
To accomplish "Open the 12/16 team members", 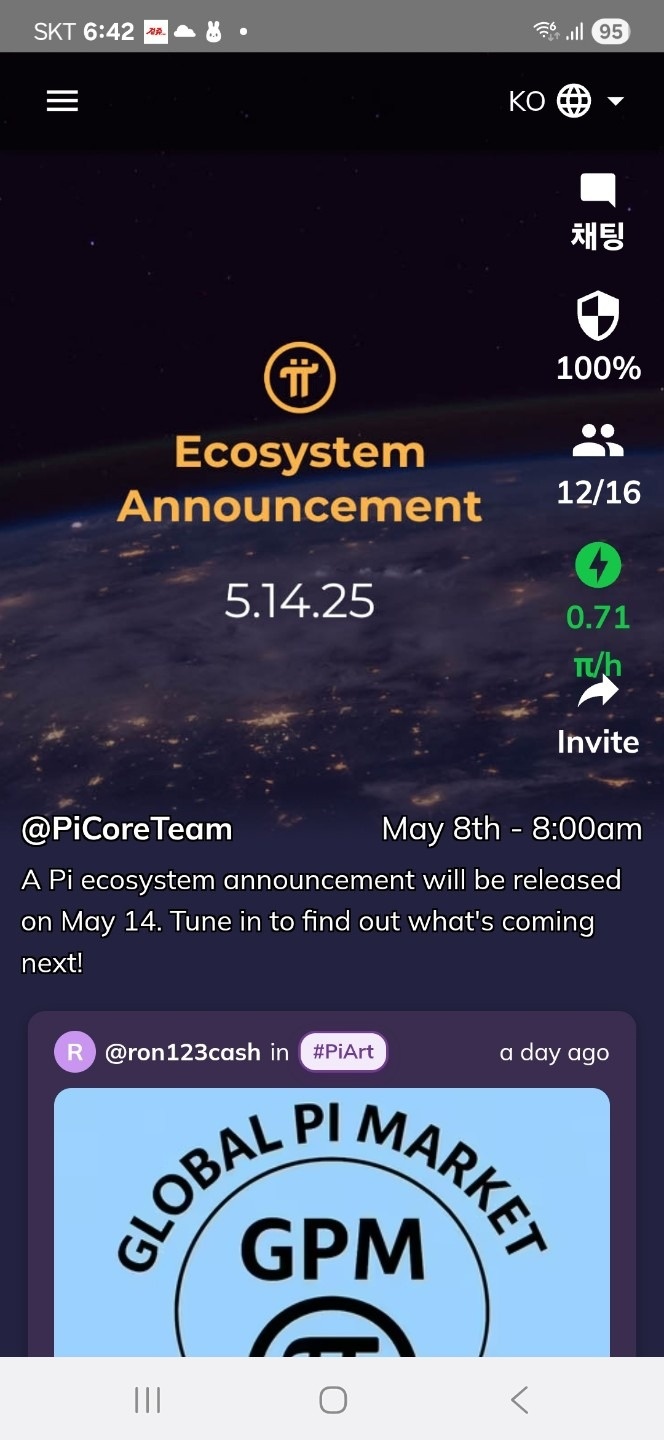I will (x=598, y=462).
